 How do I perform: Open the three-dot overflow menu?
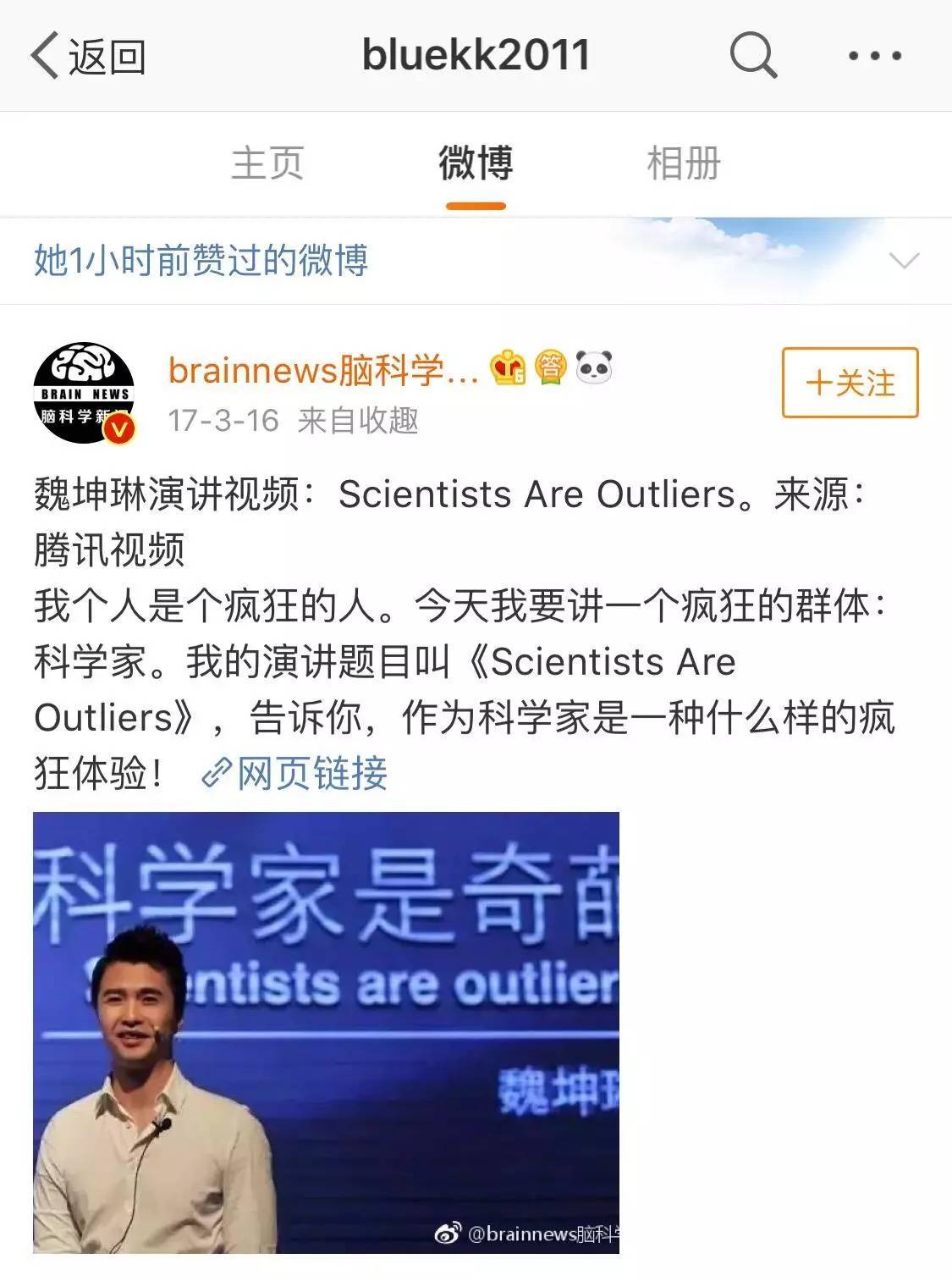(x=874, y=57)
